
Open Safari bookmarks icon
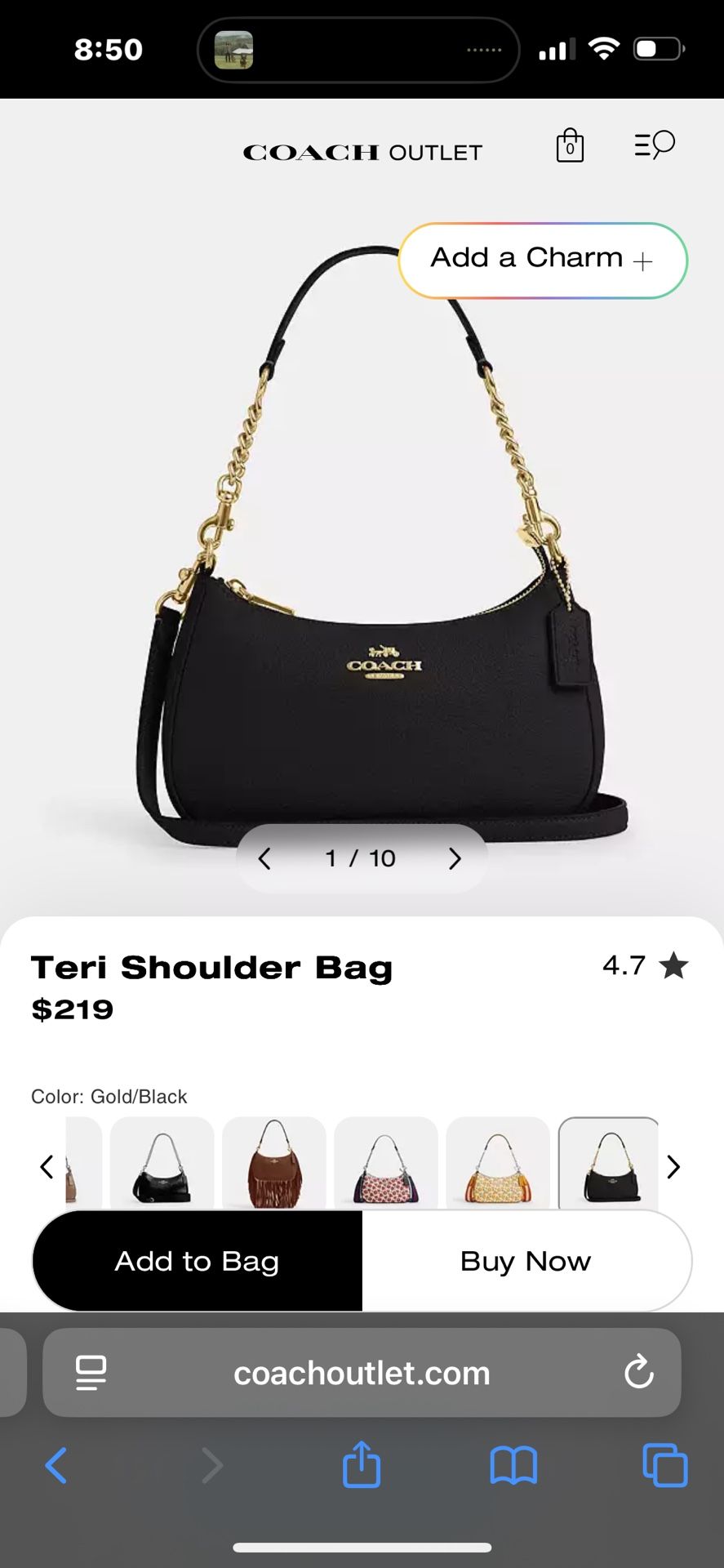pyautogui.click(x=513, y=1464)
